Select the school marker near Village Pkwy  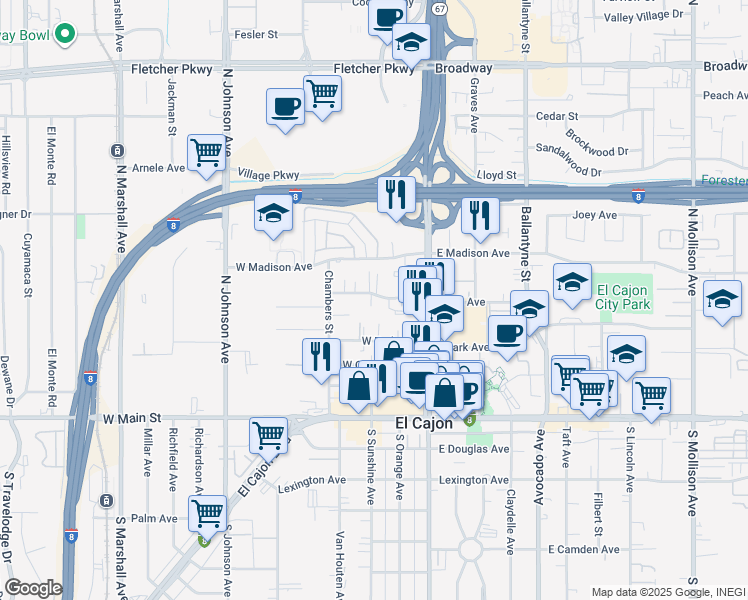pyautogui.click(x=273, y=213)
